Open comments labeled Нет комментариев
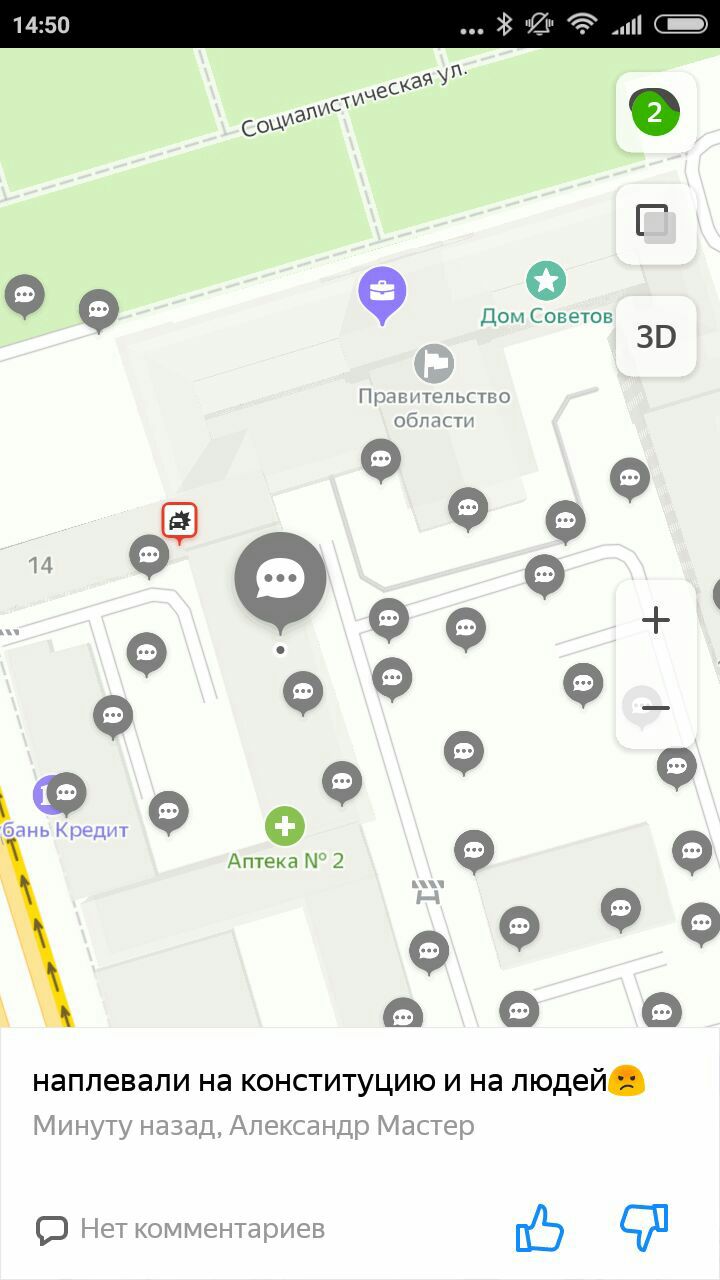Image resolution: width=720 pixels, height=1280 pixels. (x=182, y=1228)
